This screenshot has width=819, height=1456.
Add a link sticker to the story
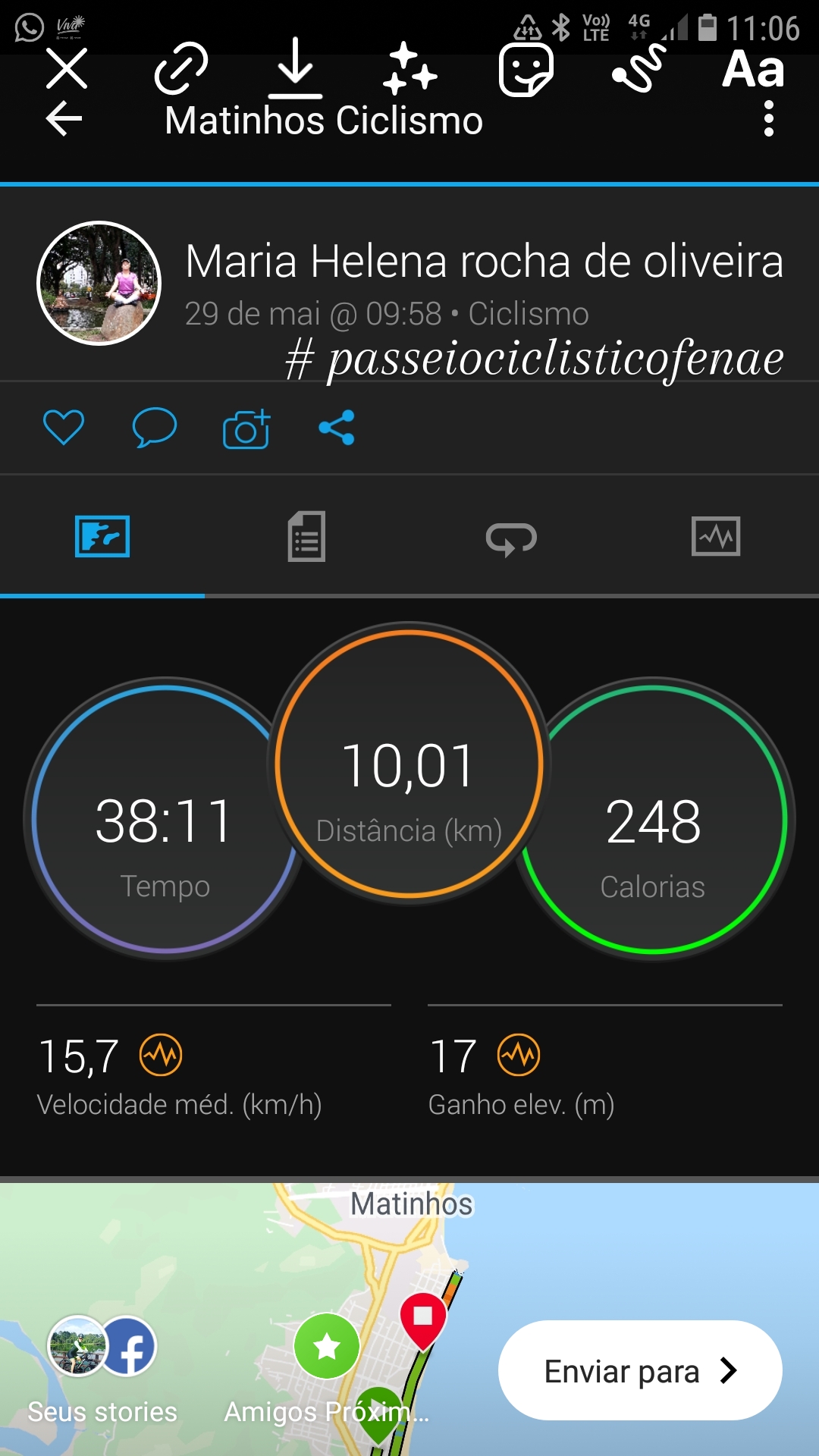pos(181,68)
